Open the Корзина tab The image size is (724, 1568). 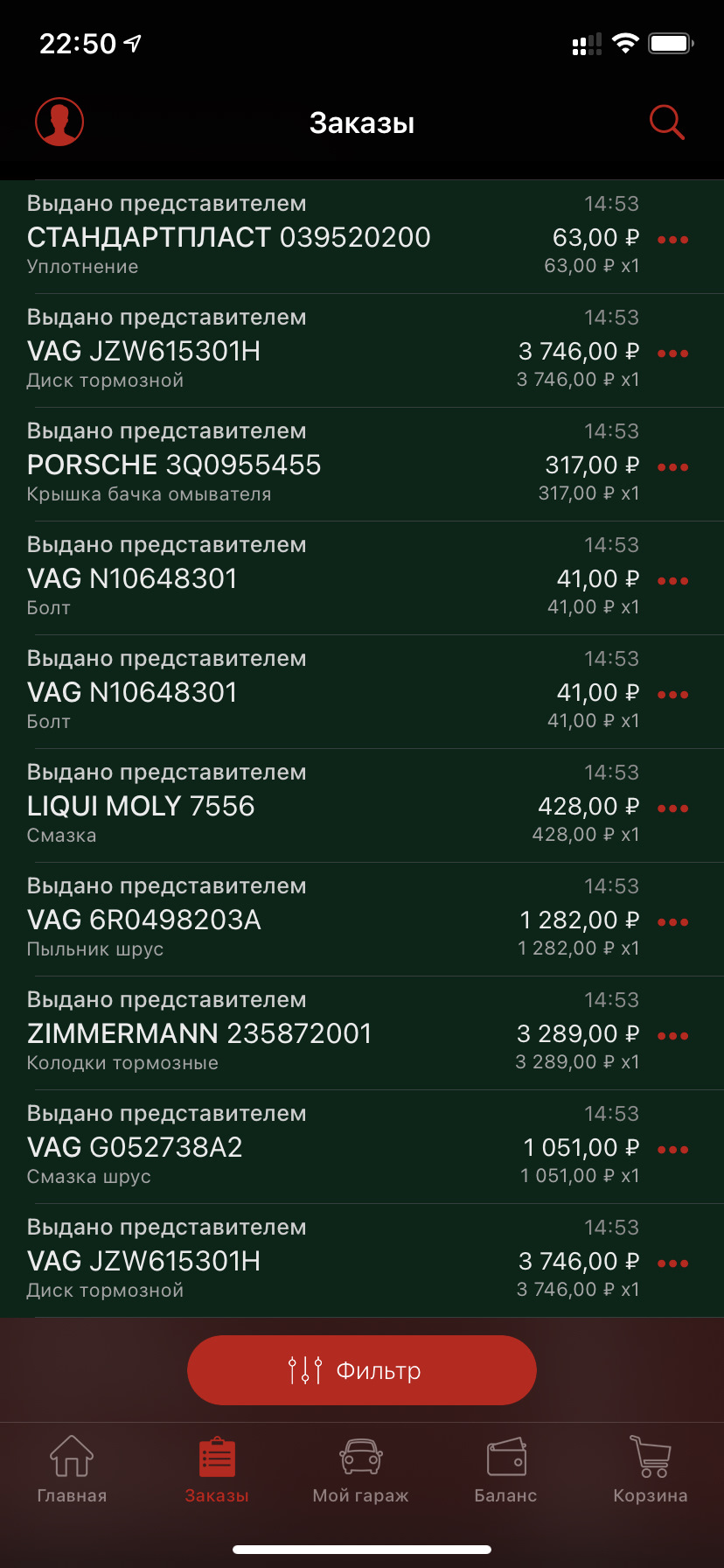pos(651,1470)
